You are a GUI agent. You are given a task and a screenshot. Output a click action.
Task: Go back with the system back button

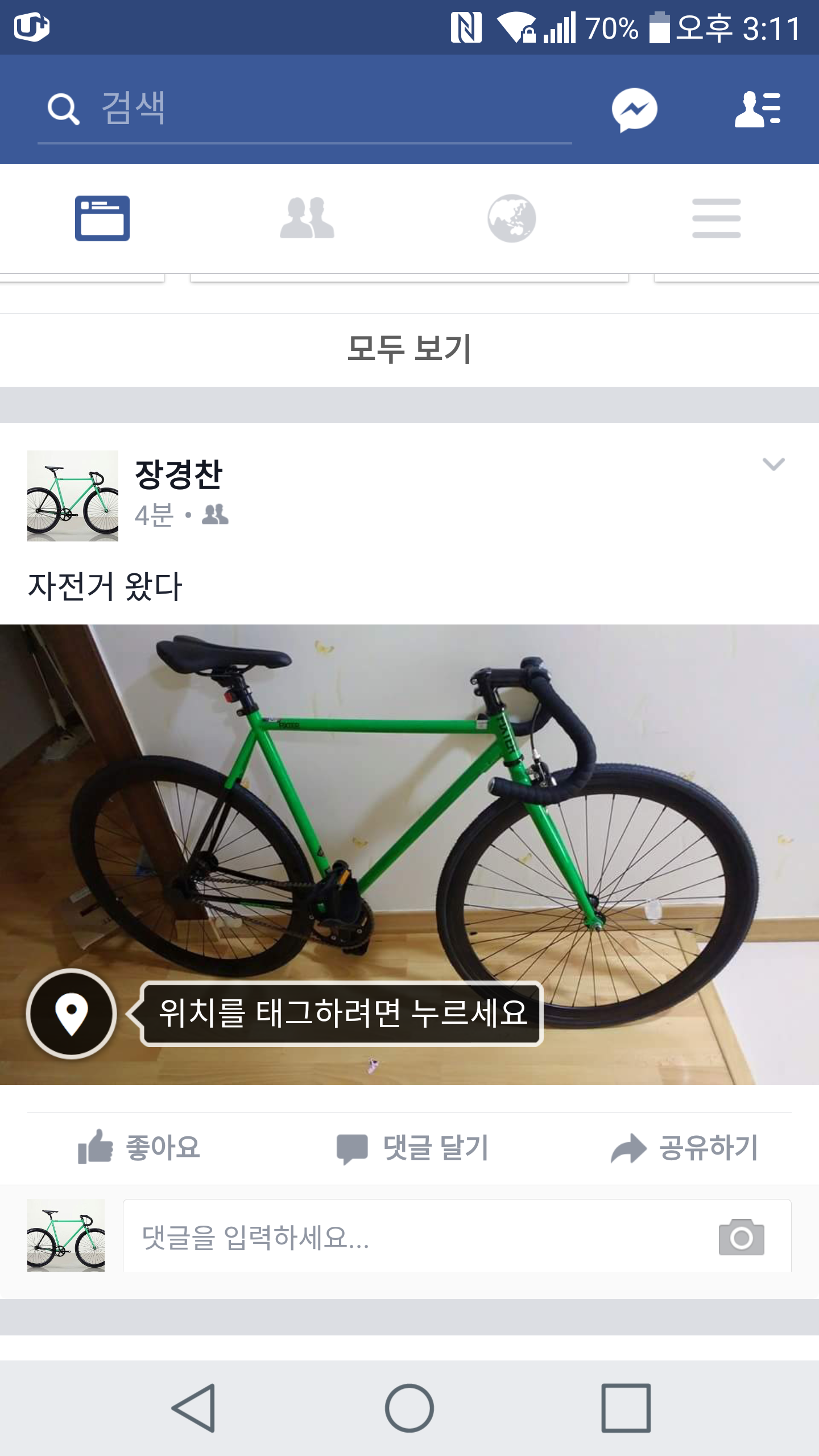click(194, 1408)
